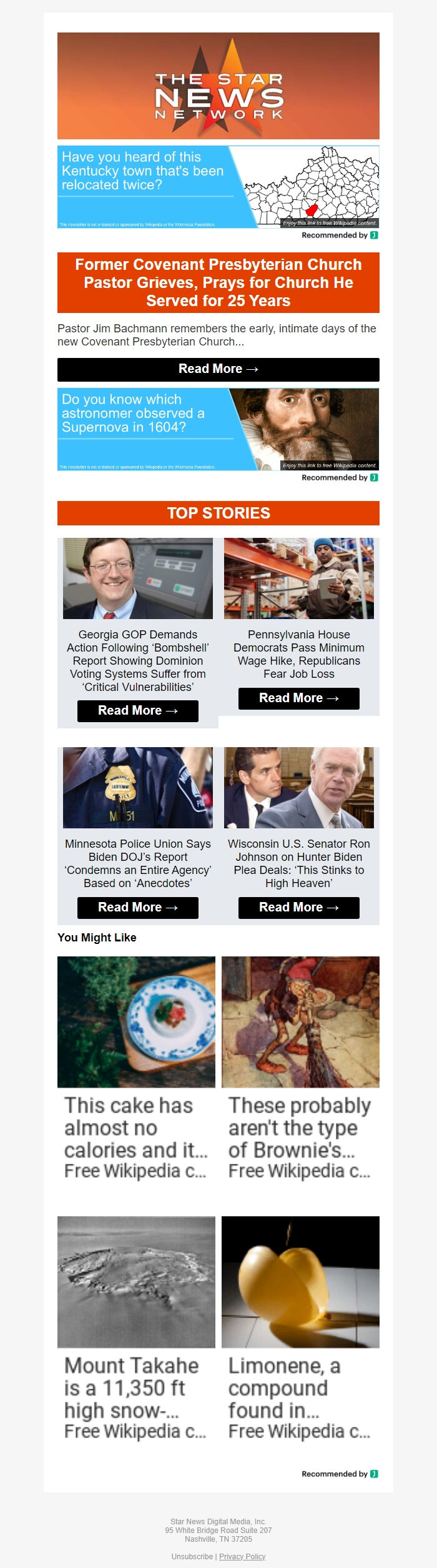Viewport: 437px width, 1568px height.
Task: Open the Kentucky town relocated twice banner
Action: 218,187
